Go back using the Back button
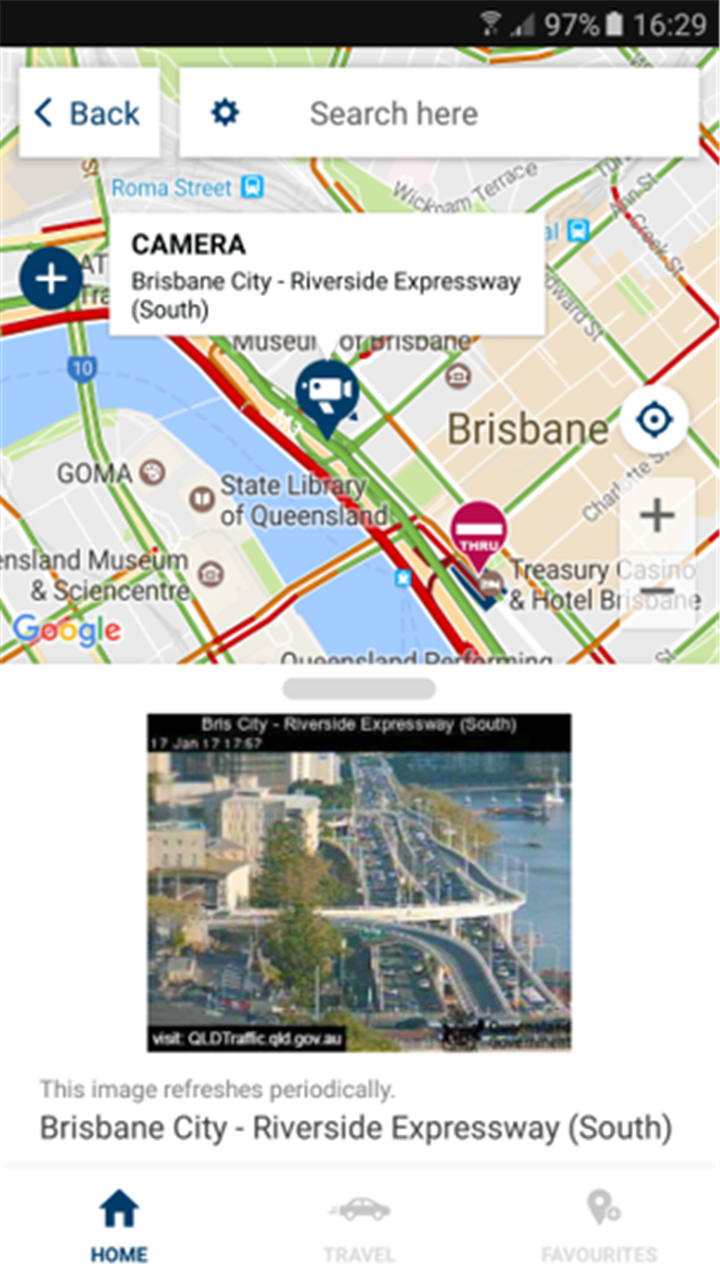This screenshot has height=1278, width=720. [88, 113]
